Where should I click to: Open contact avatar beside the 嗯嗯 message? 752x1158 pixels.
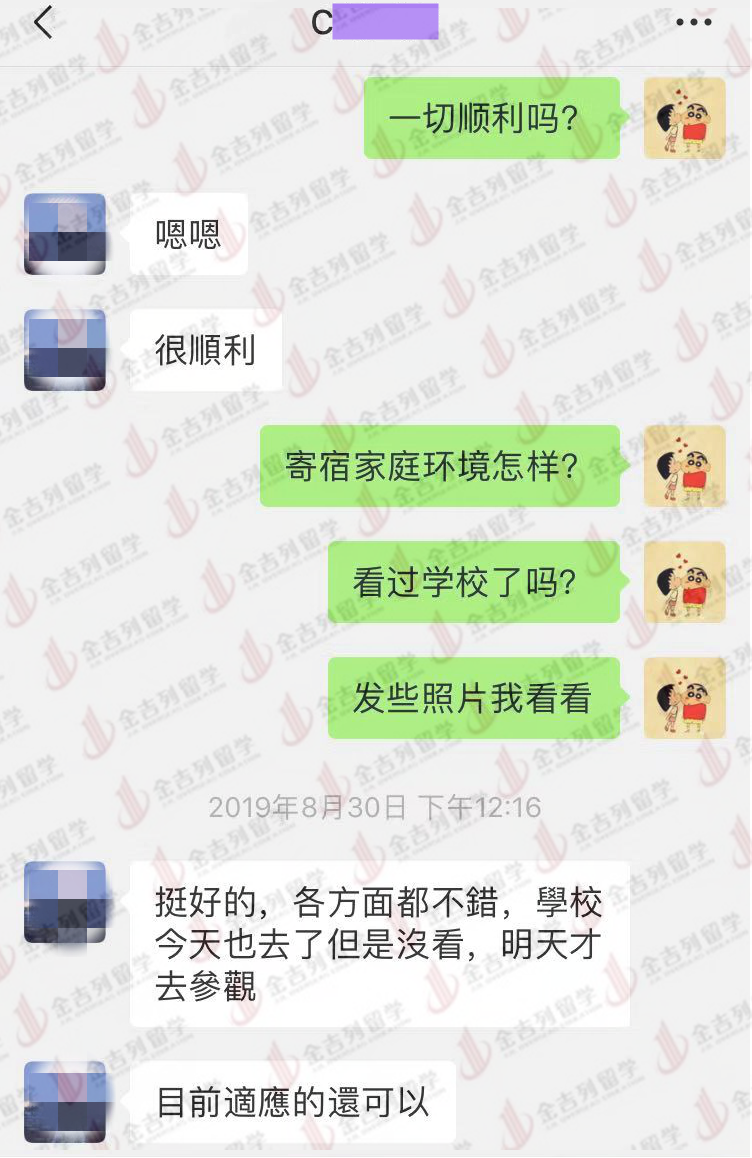[65, 235]
